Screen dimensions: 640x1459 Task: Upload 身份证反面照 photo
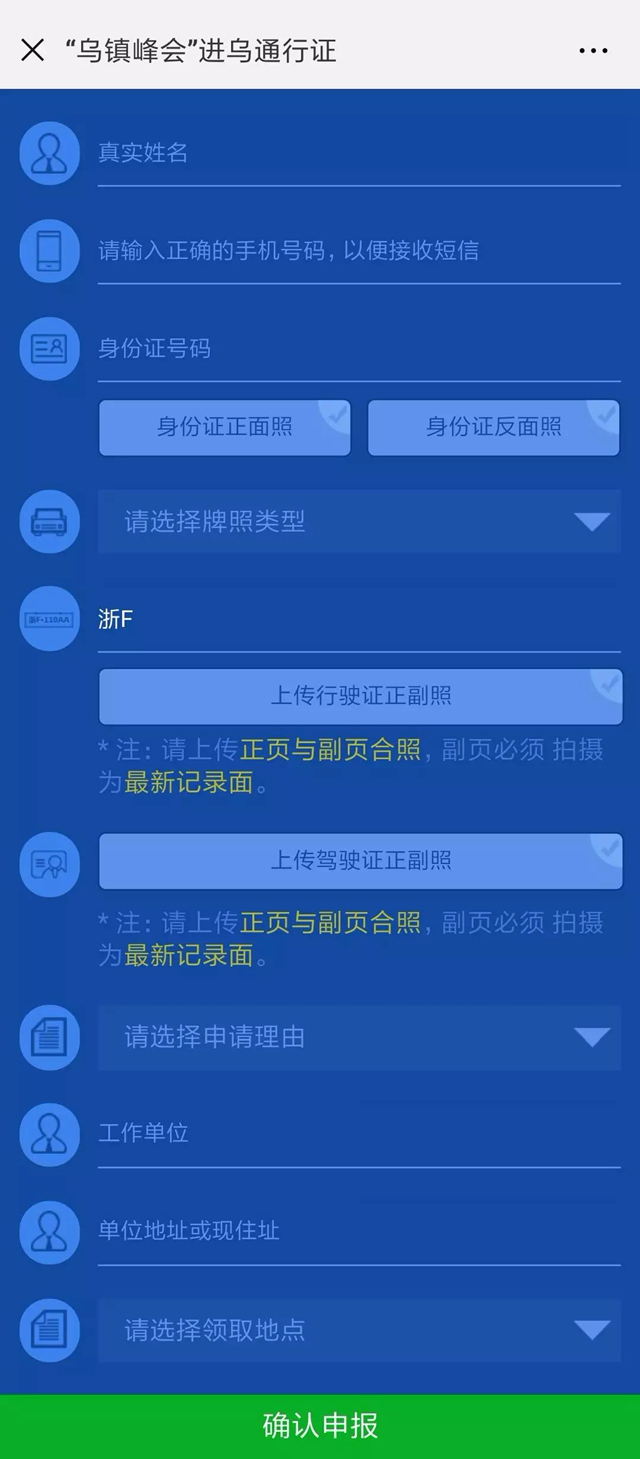pyautogui.click(x=494, y=428)
